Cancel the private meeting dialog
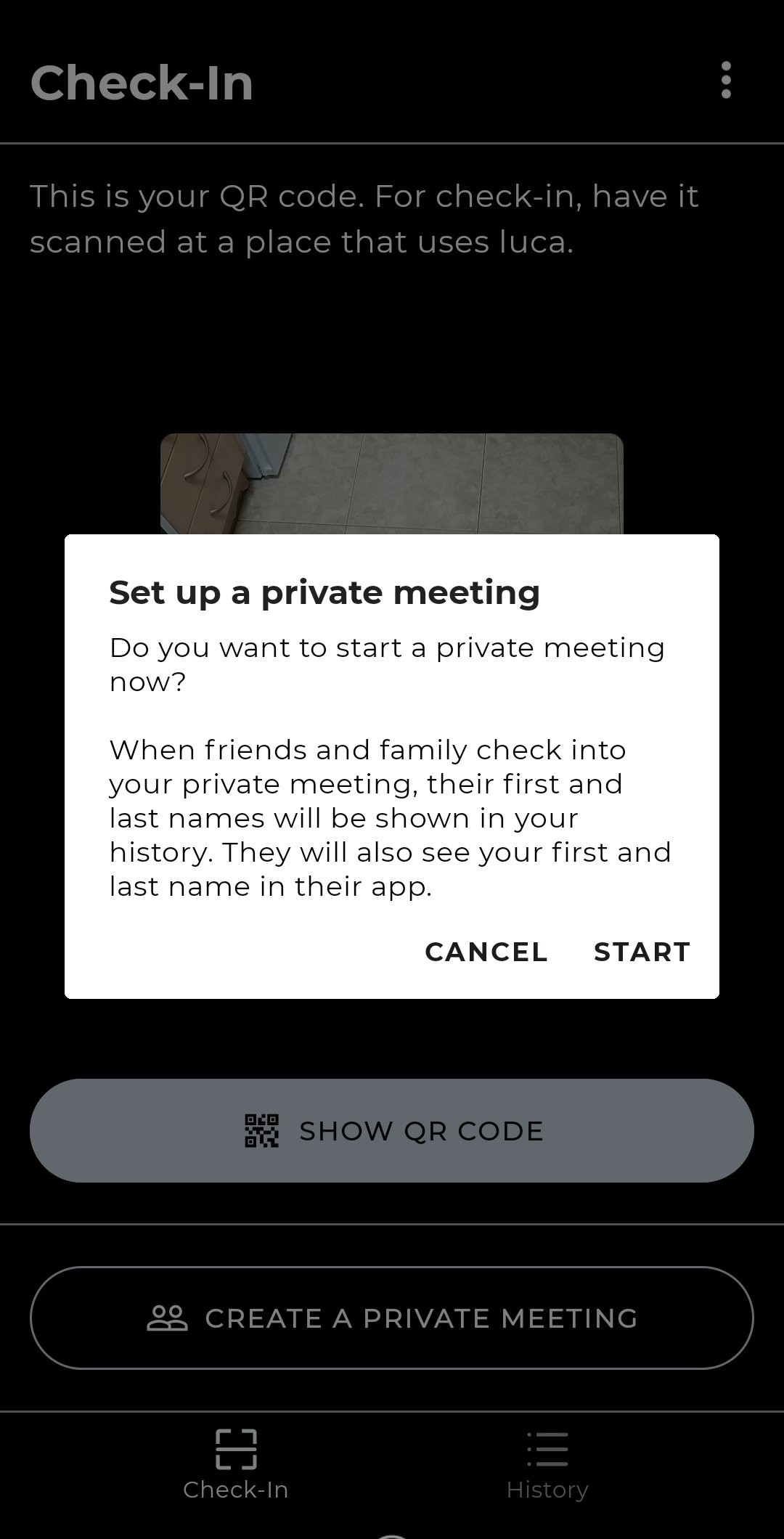 pyautogui.click(x=486, y=952)
